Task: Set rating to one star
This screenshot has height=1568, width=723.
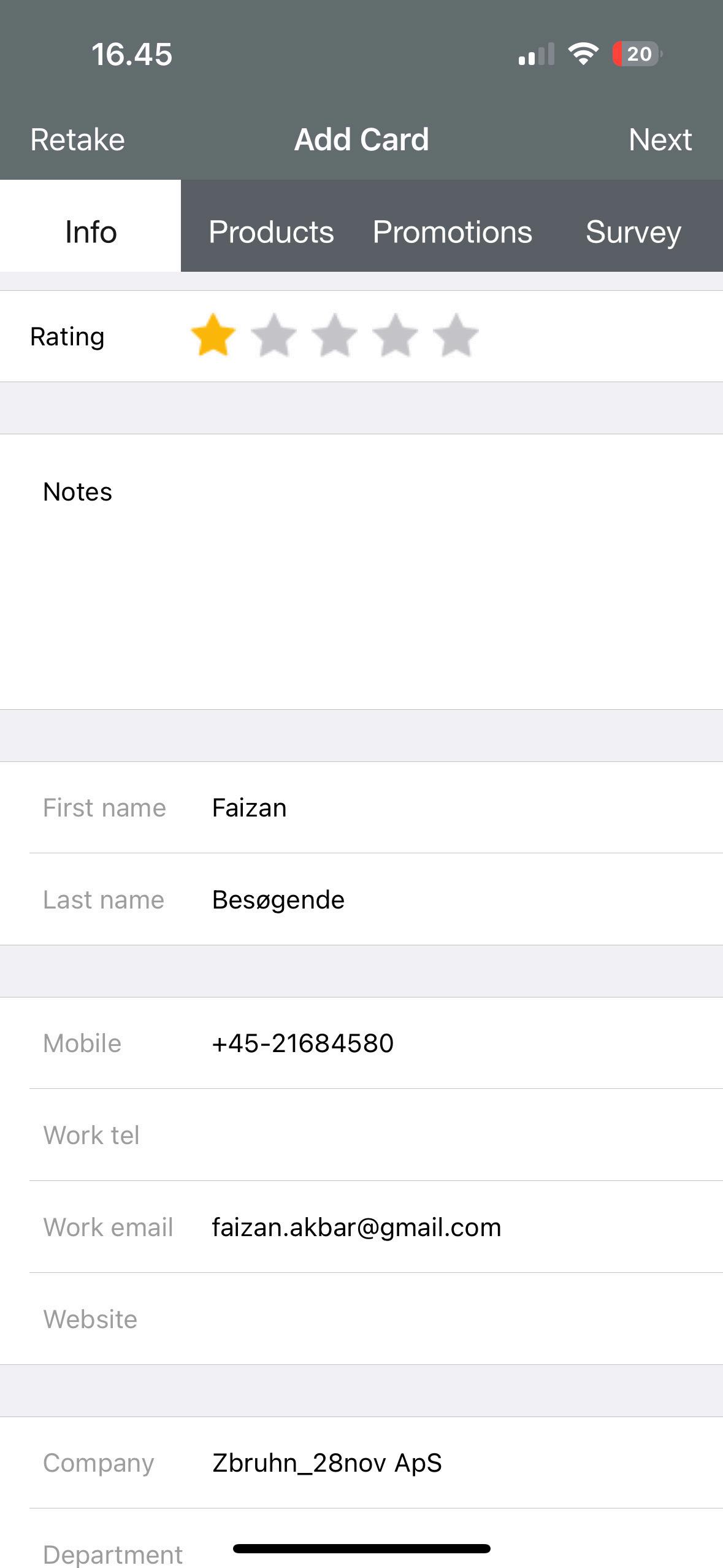Action: [213, 336]
